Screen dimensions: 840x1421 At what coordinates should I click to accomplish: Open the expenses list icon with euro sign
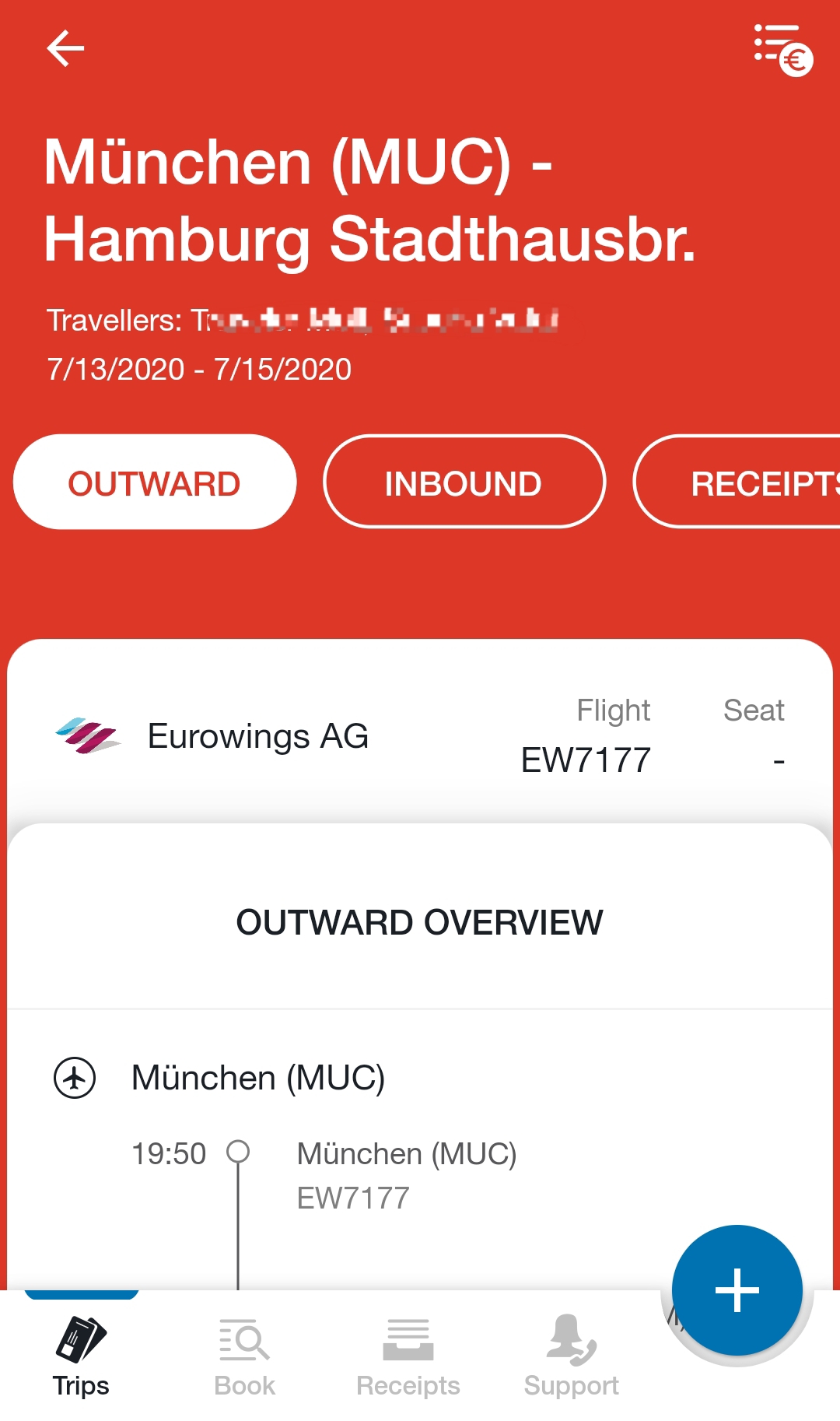click(x=783, y=50)
